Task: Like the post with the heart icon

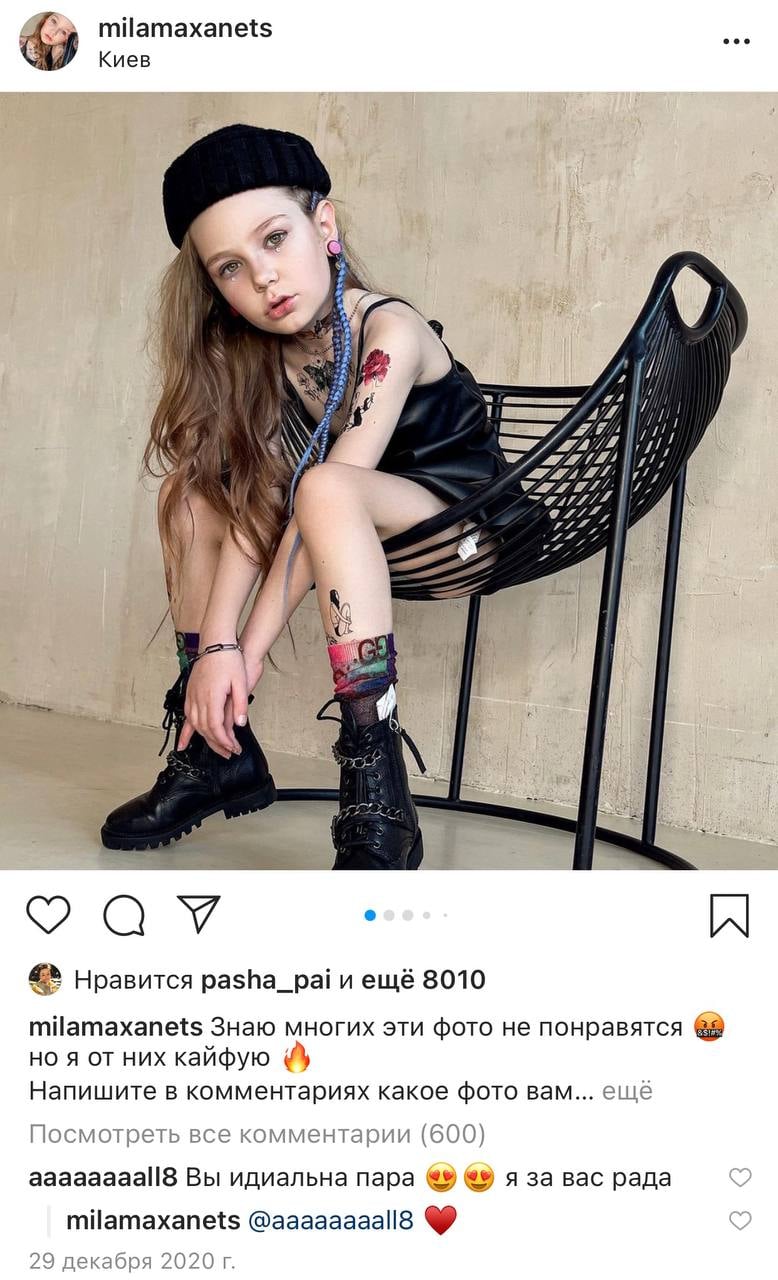Action: pos(48,914)
